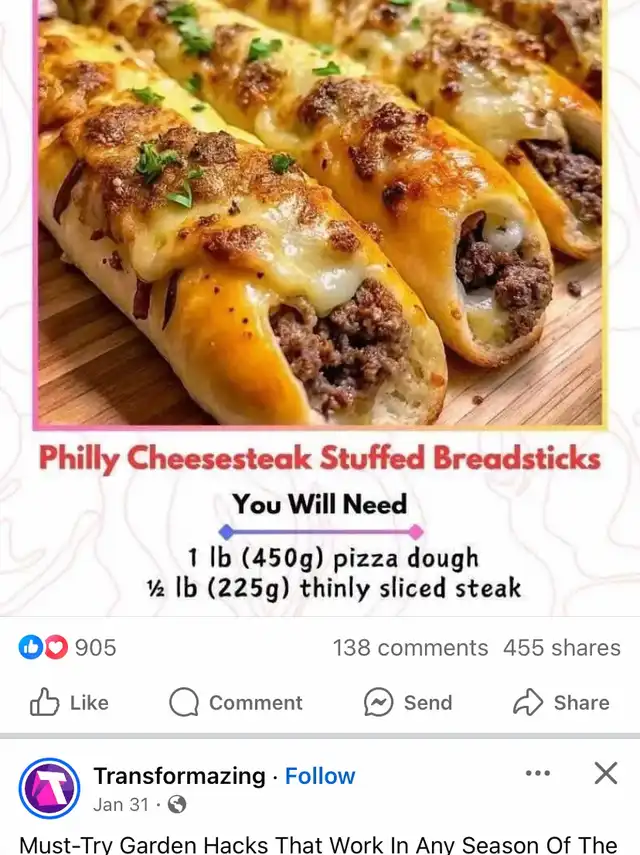Open the 138 comments

pos(410,648)
